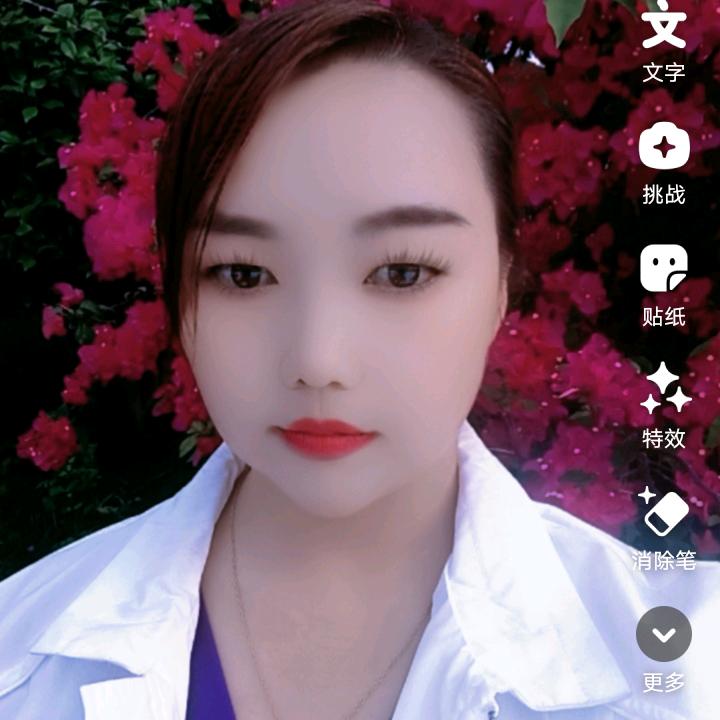
Task: Open 特效 effects panel
Action: tap(665, 405)
